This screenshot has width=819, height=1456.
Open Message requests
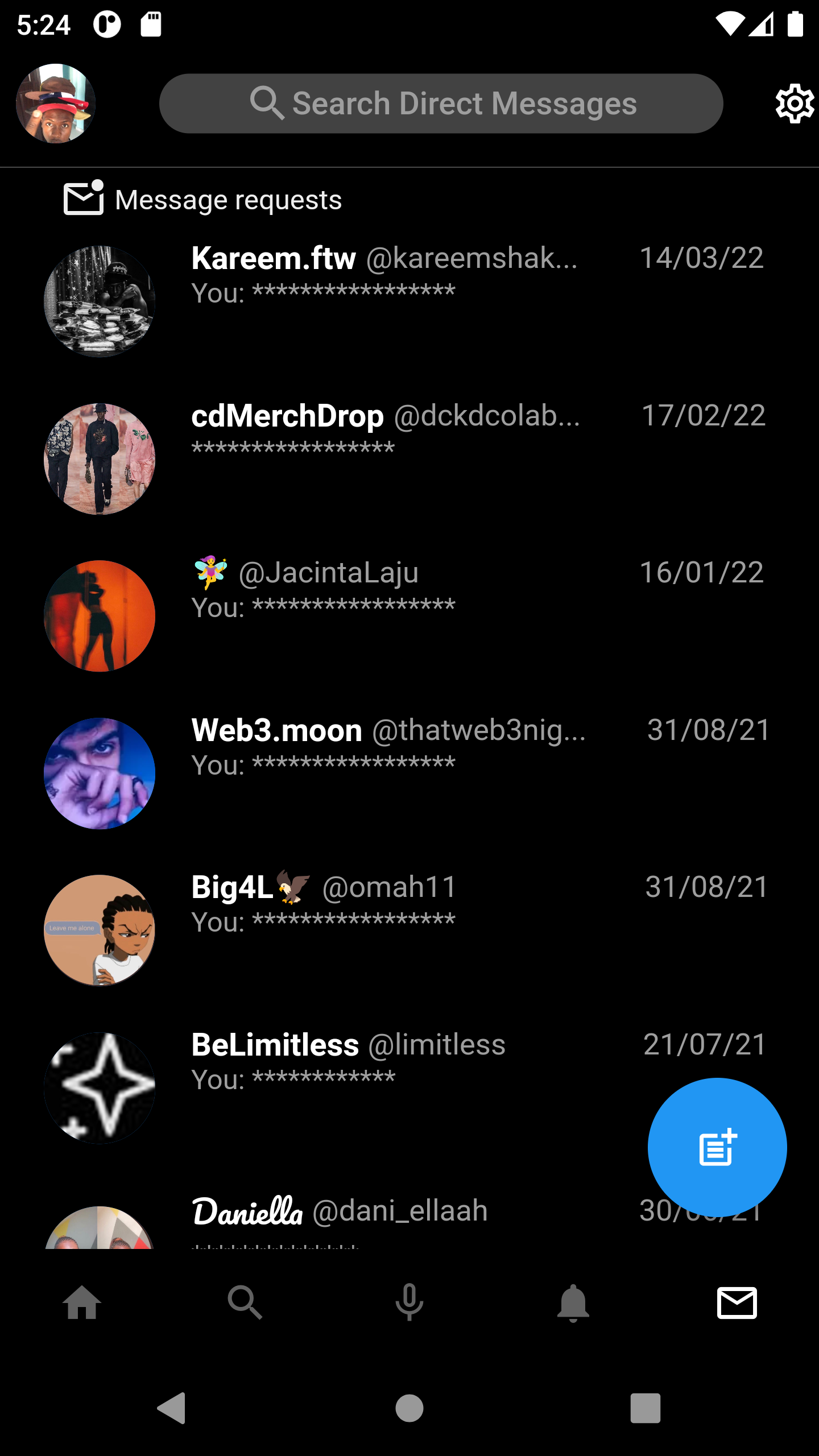coord(227,200)
